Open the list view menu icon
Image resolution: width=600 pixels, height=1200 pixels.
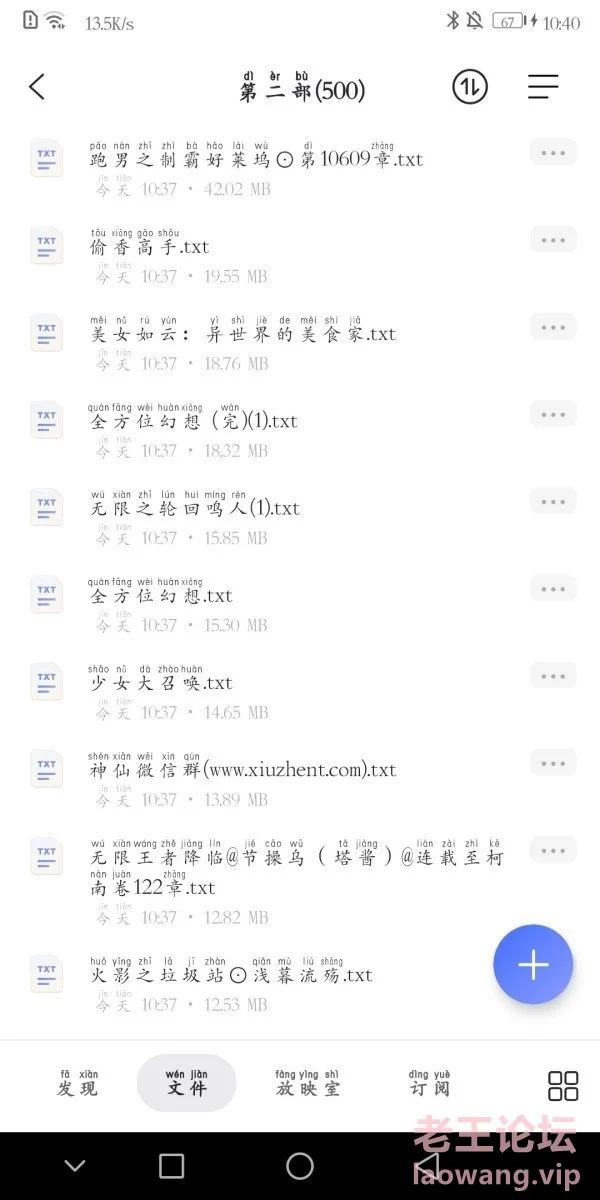click(x=543, y=87)
